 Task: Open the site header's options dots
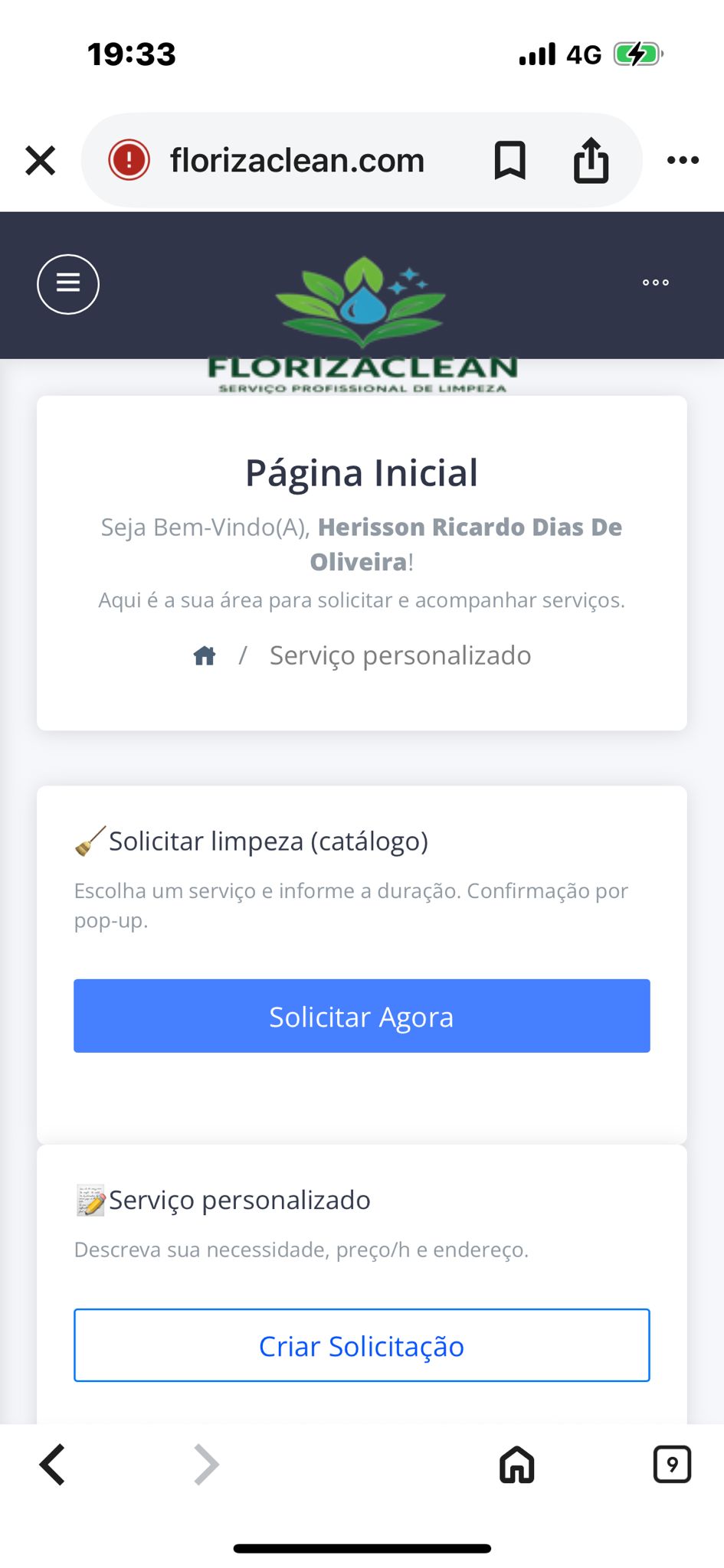656,283
